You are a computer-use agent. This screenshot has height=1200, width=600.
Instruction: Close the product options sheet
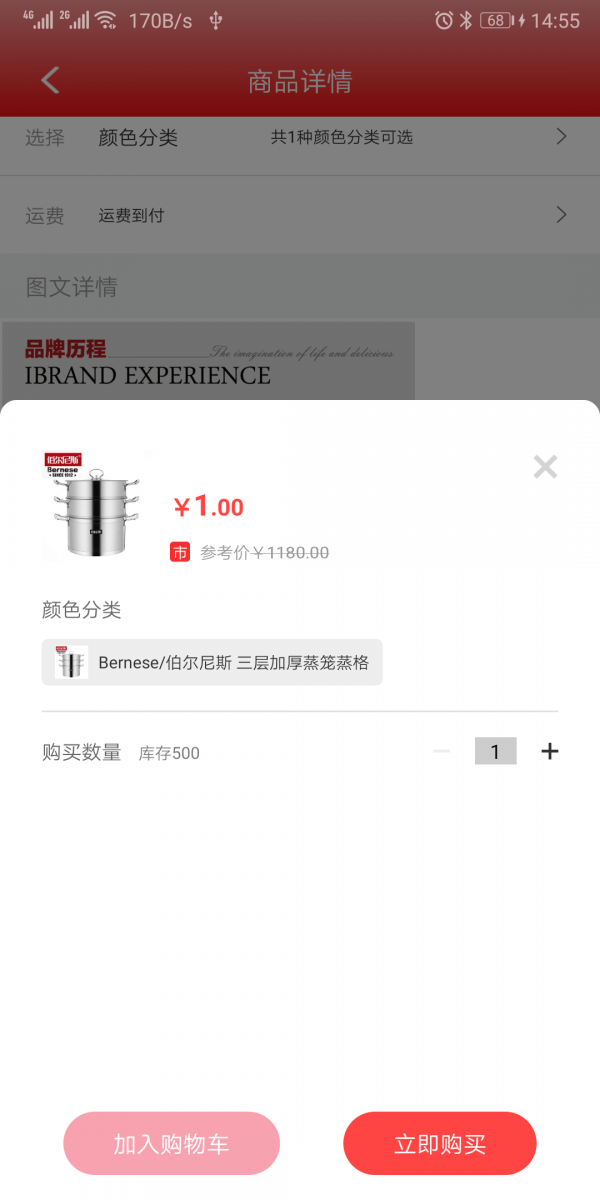click(x=545, y=466)
